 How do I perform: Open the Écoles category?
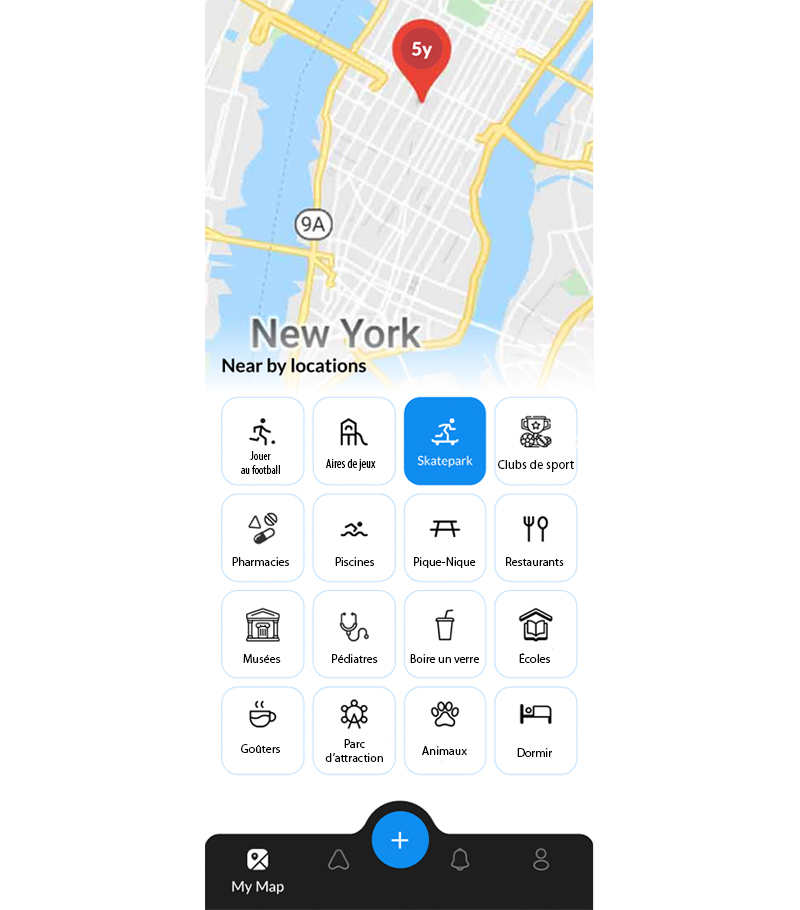click(536, 634)
